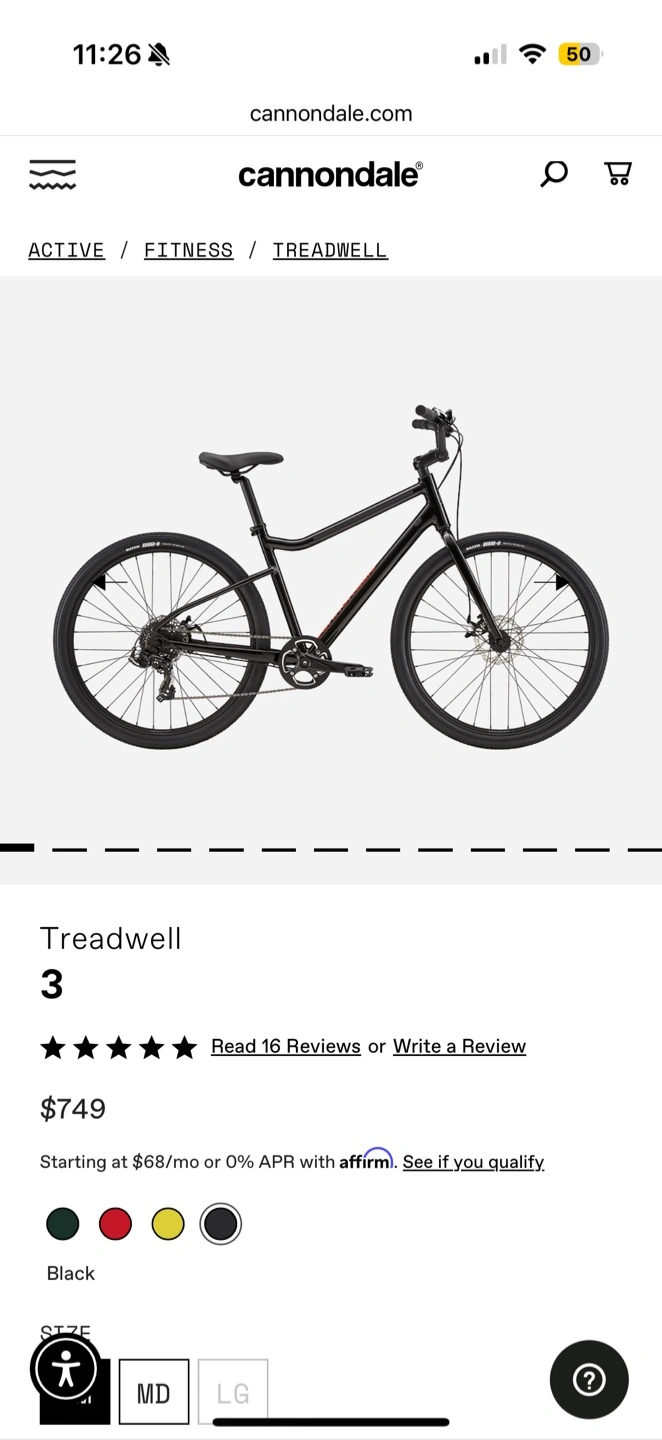This screenshot has height=1440, width=662.
Task: Open the help question mark button
Action: (x=589, y=1380)
